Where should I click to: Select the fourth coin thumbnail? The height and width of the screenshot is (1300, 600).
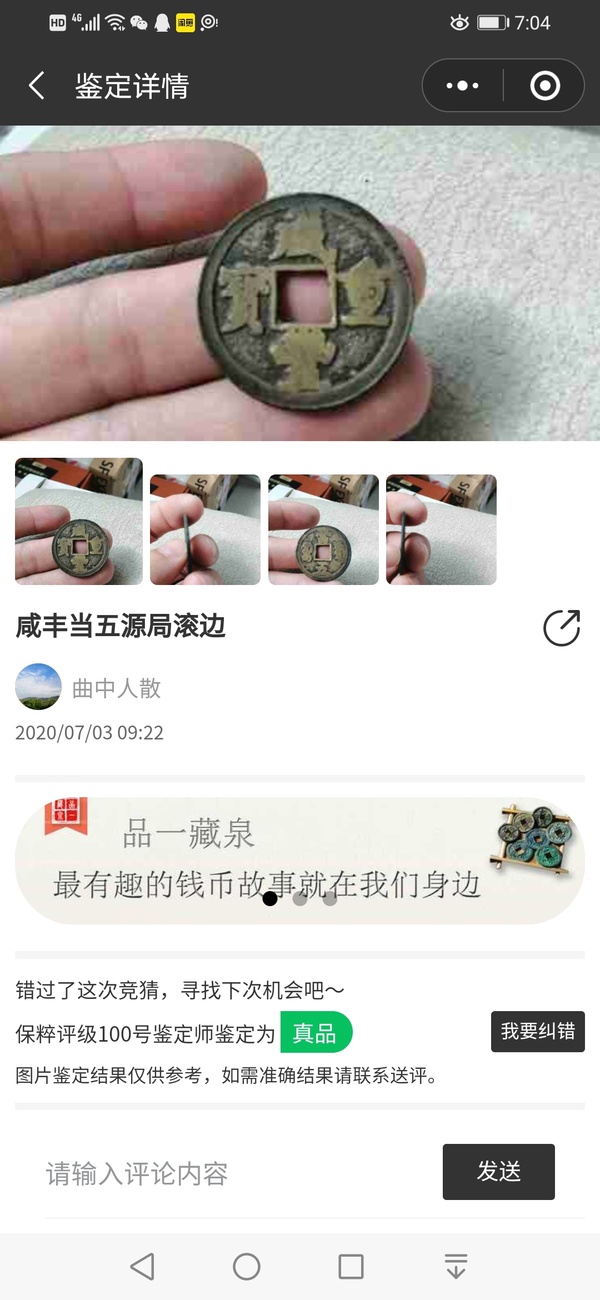tap(441, 530)
